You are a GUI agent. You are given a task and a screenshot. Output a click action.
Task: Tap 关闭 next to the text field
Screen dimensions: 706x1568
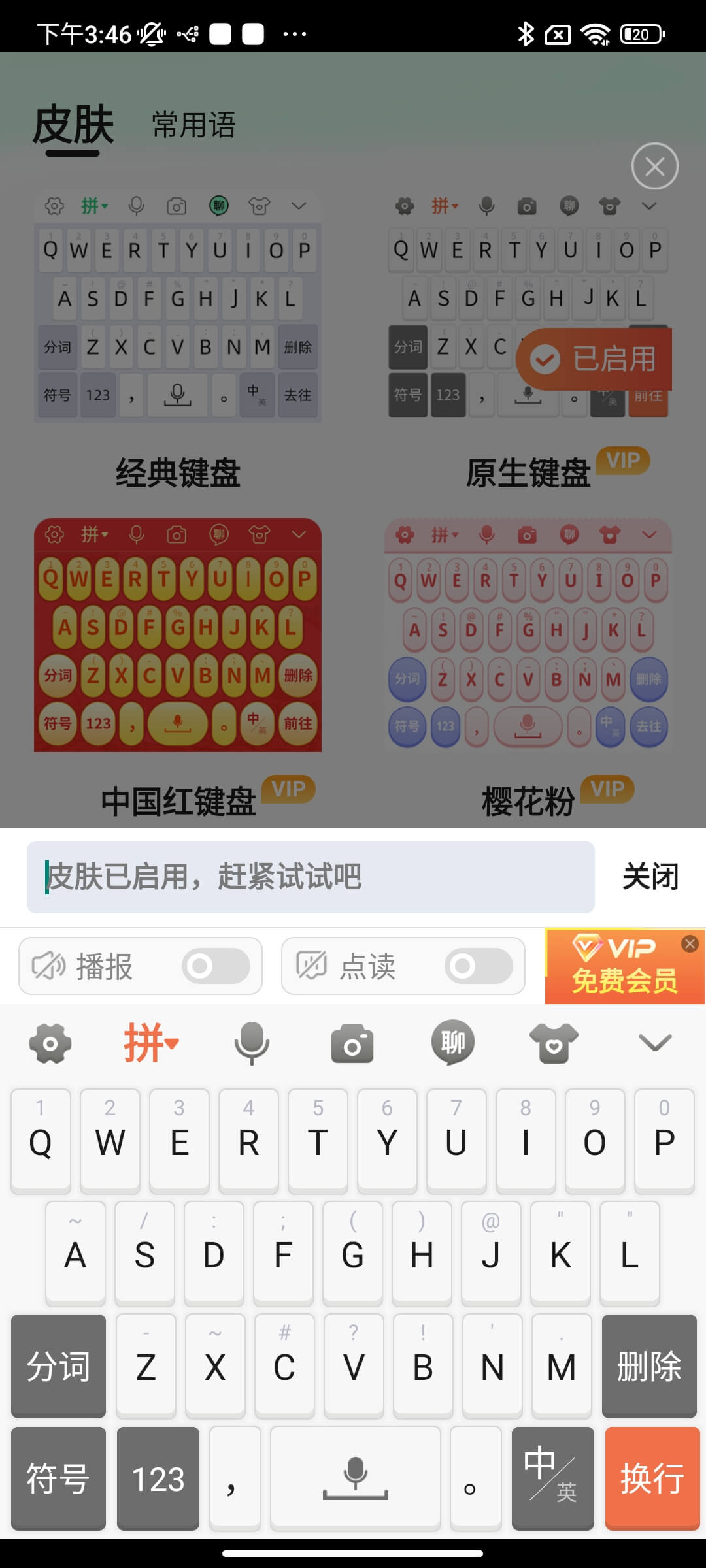650,877
